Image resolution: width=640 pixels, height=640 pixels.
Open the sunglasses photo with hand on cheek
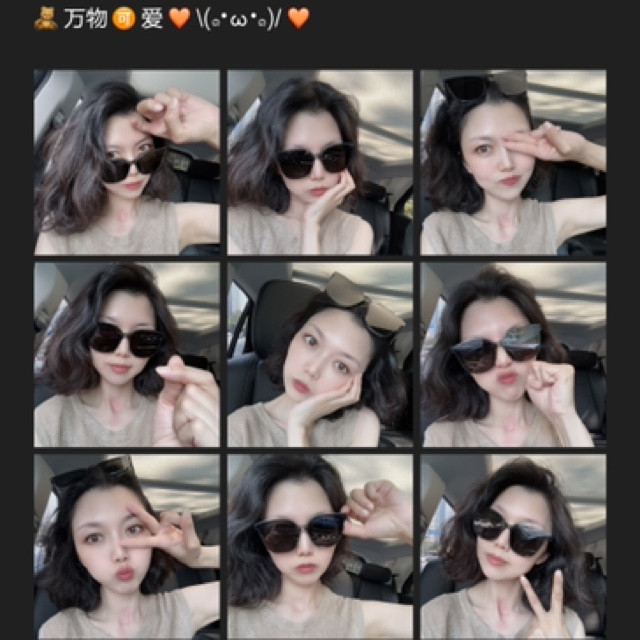point(320,162)
